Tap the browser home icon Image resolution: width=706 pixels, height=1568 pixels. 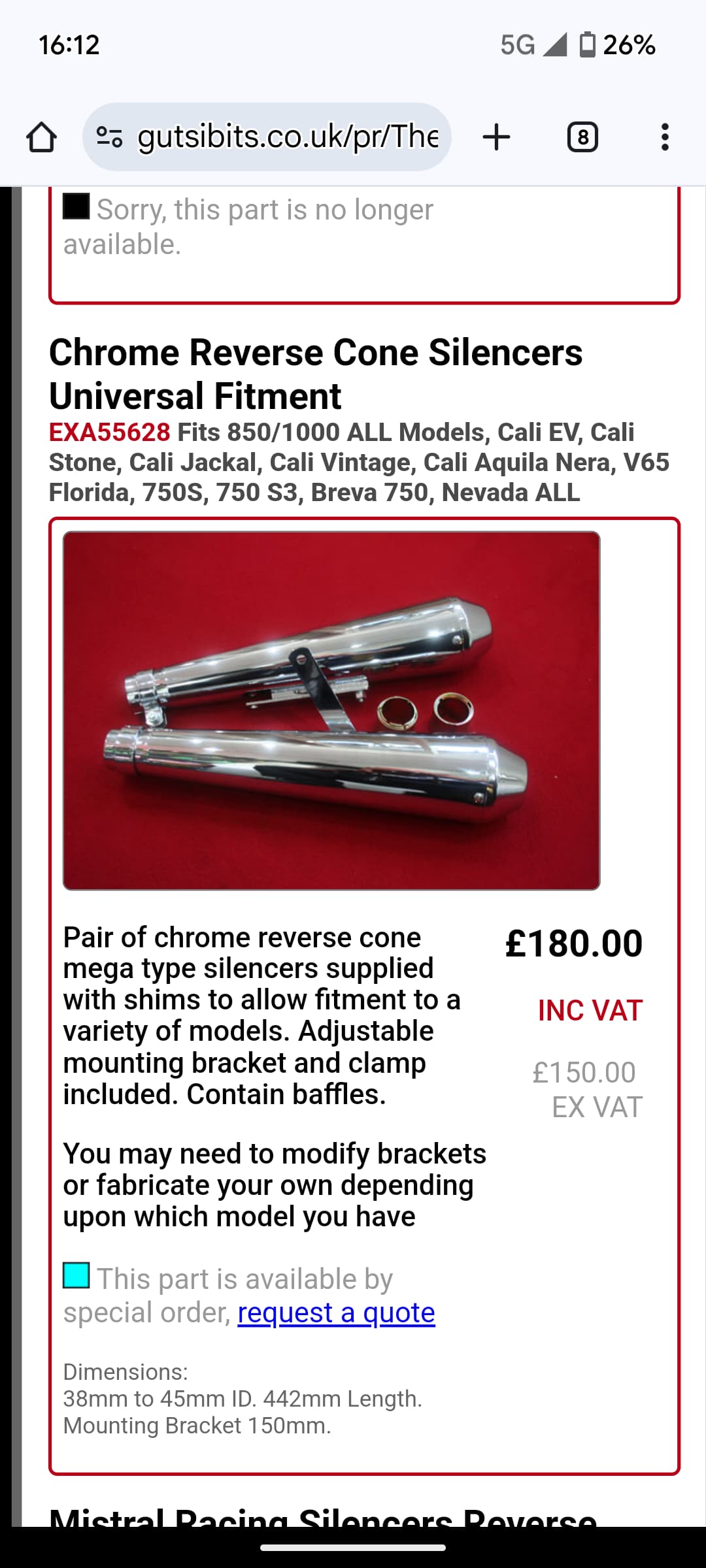point(41,137)
